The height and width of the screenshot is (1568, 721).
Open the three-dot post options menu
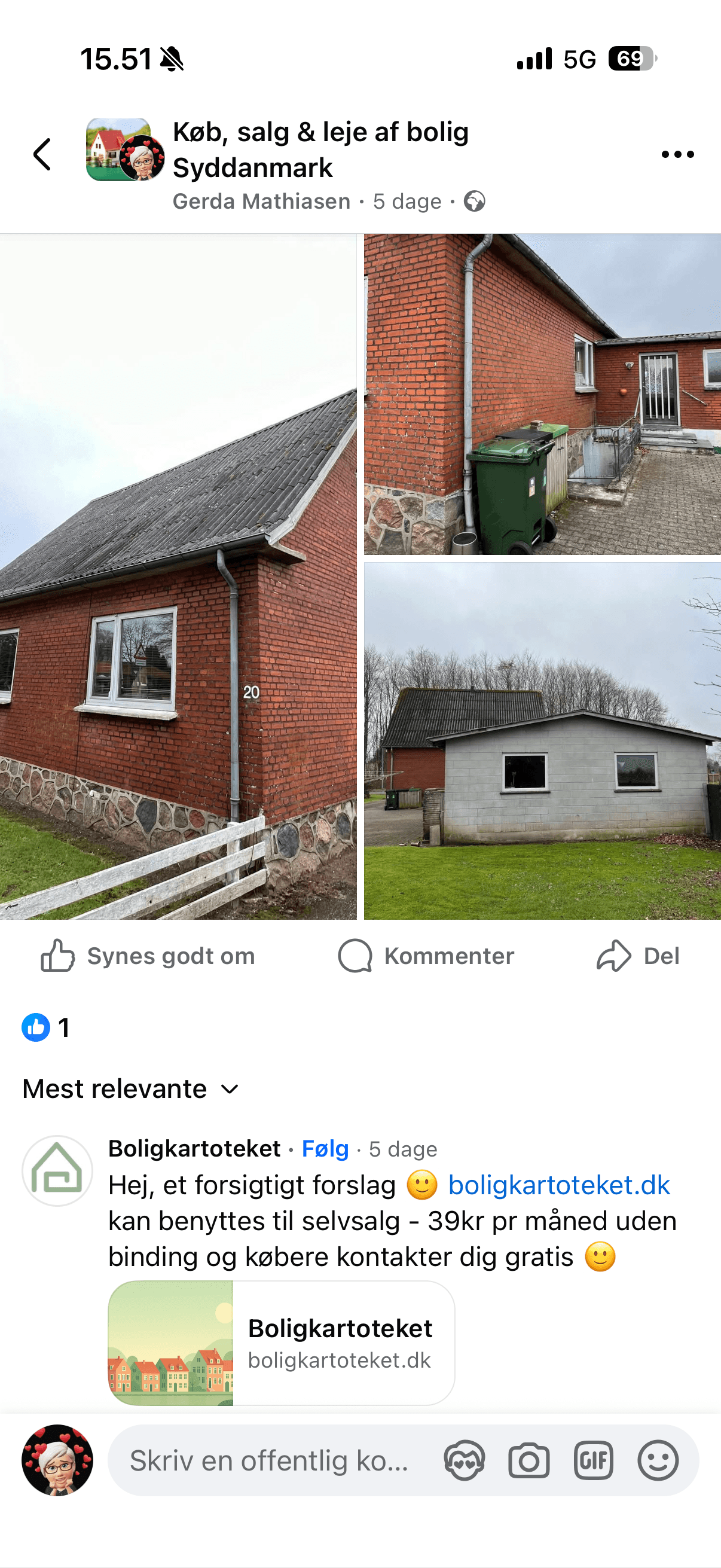677,154
